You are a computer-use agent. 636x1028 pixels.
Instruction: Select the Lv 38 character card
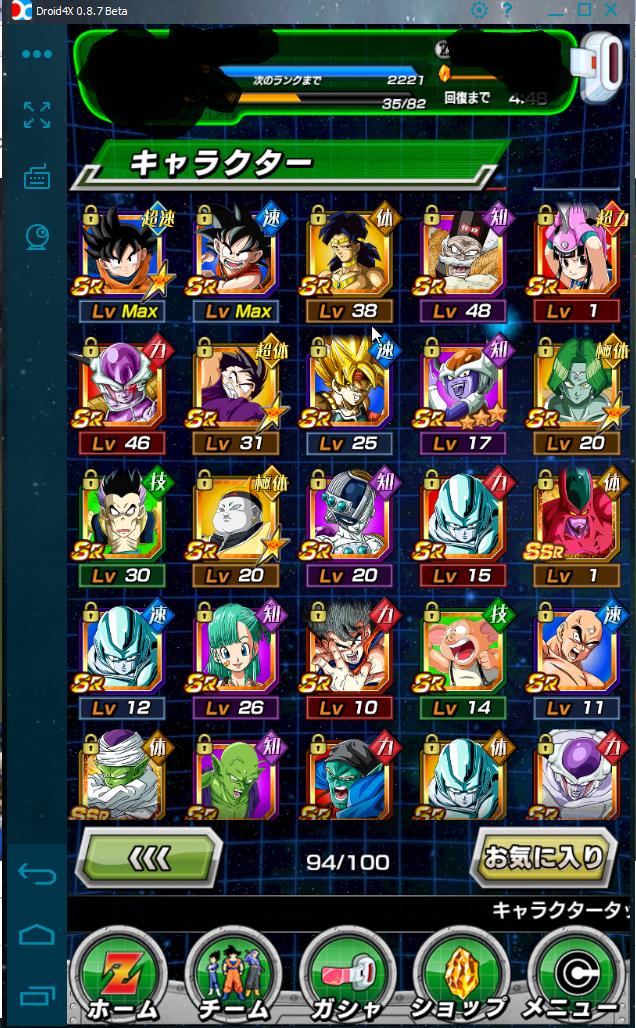click(349, 262)
